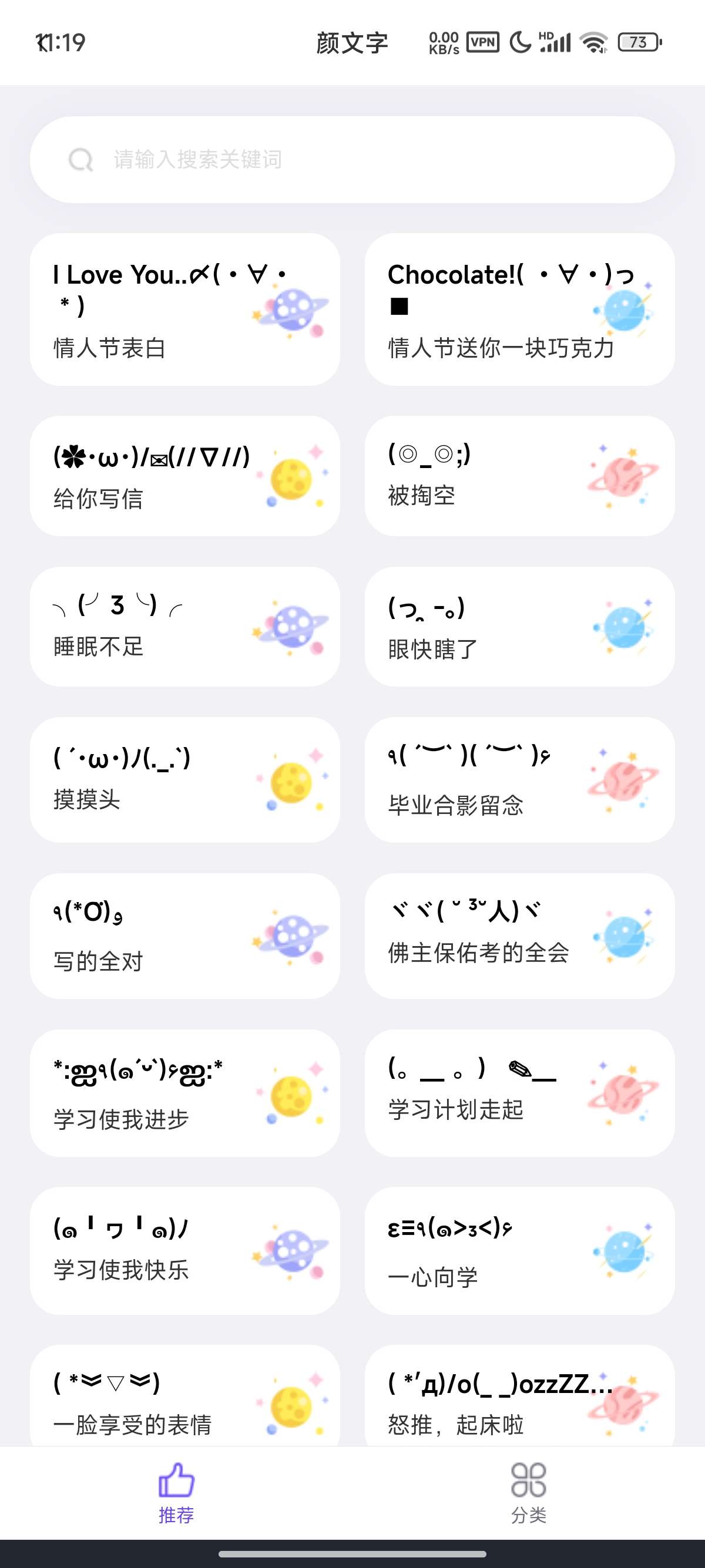
Task: Open the 一心向学 kaomoji card
Action: click(x=519, y=1250)
